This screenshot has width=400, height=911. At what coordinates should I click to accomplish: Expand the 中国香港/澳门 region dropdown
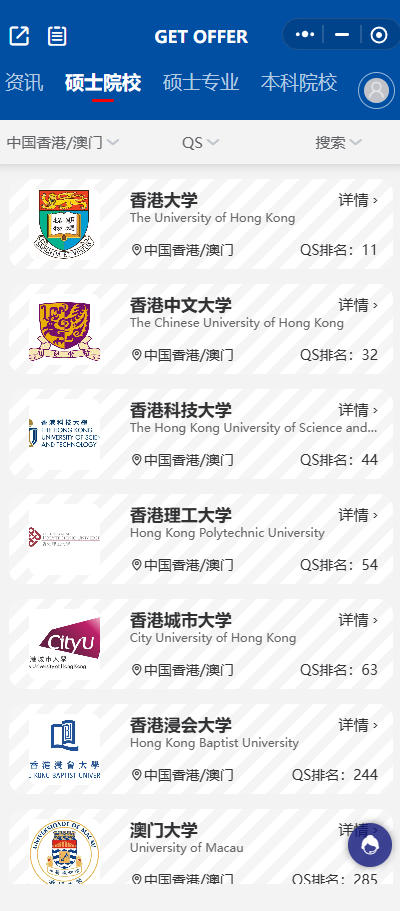(63, 142)
